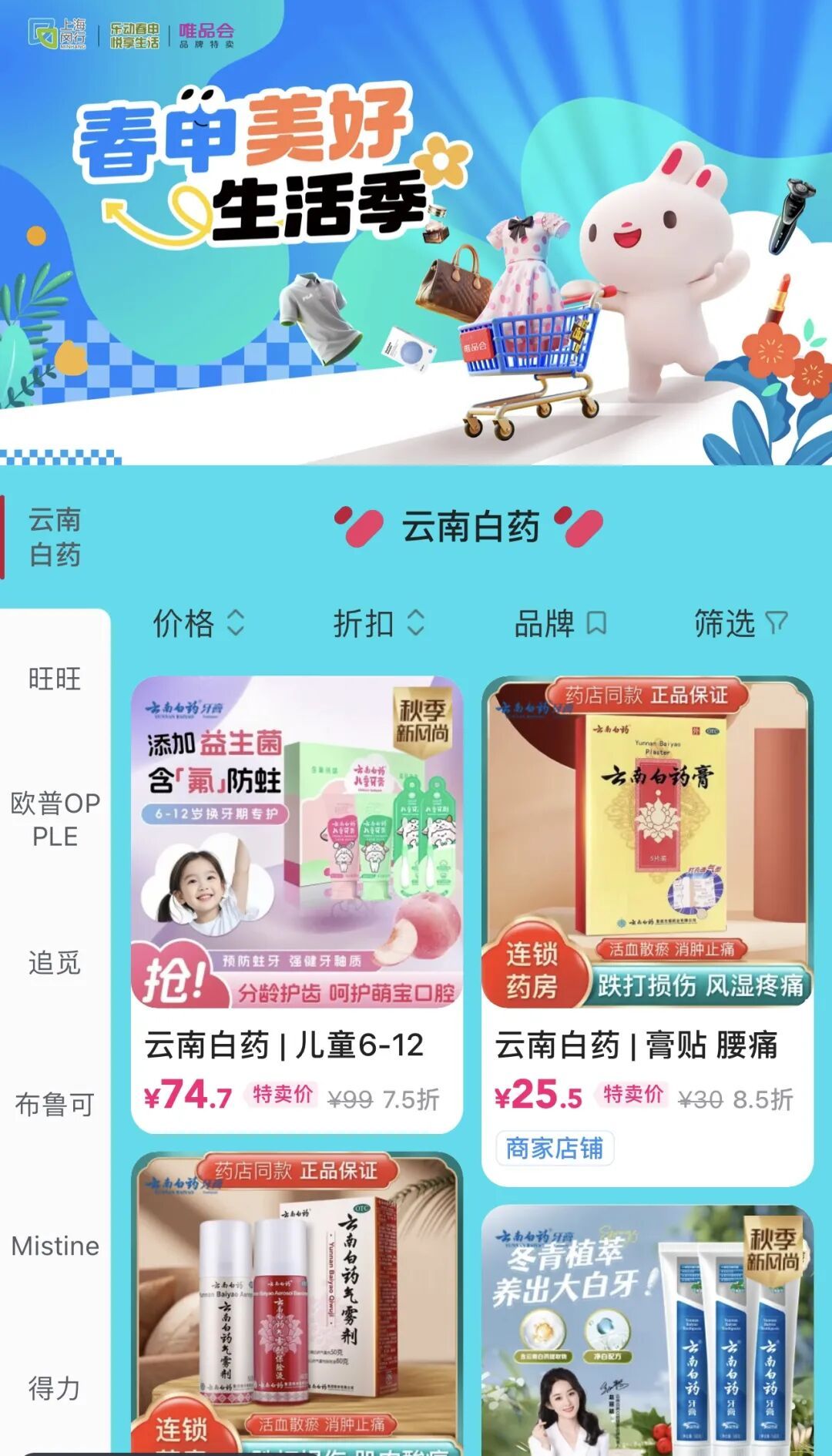
Task: Open the 云南白药气雾剂 product card
Action: pyautogui.click(x=297, y=1302)
